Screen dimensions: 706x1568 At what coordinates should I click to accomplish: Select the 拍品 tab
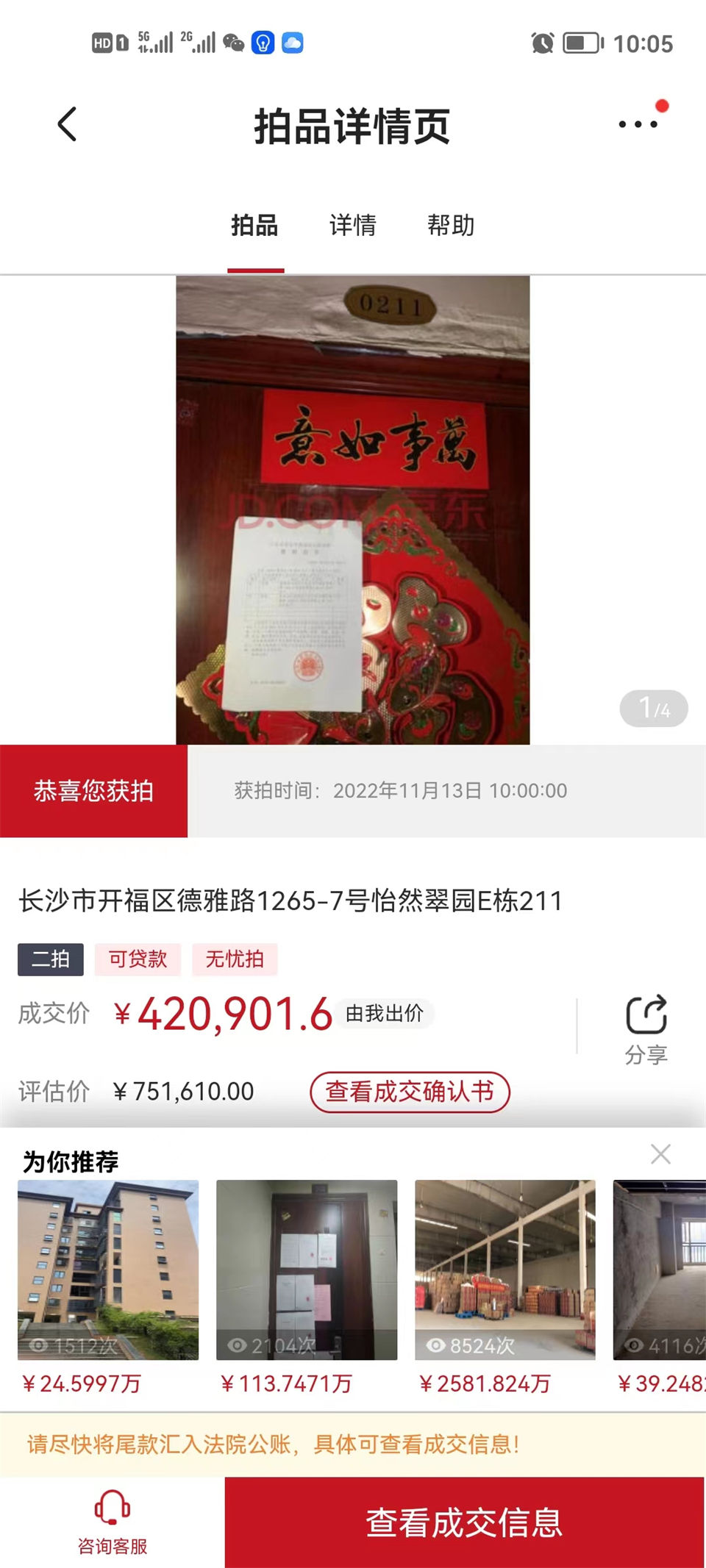click(254, 225)
